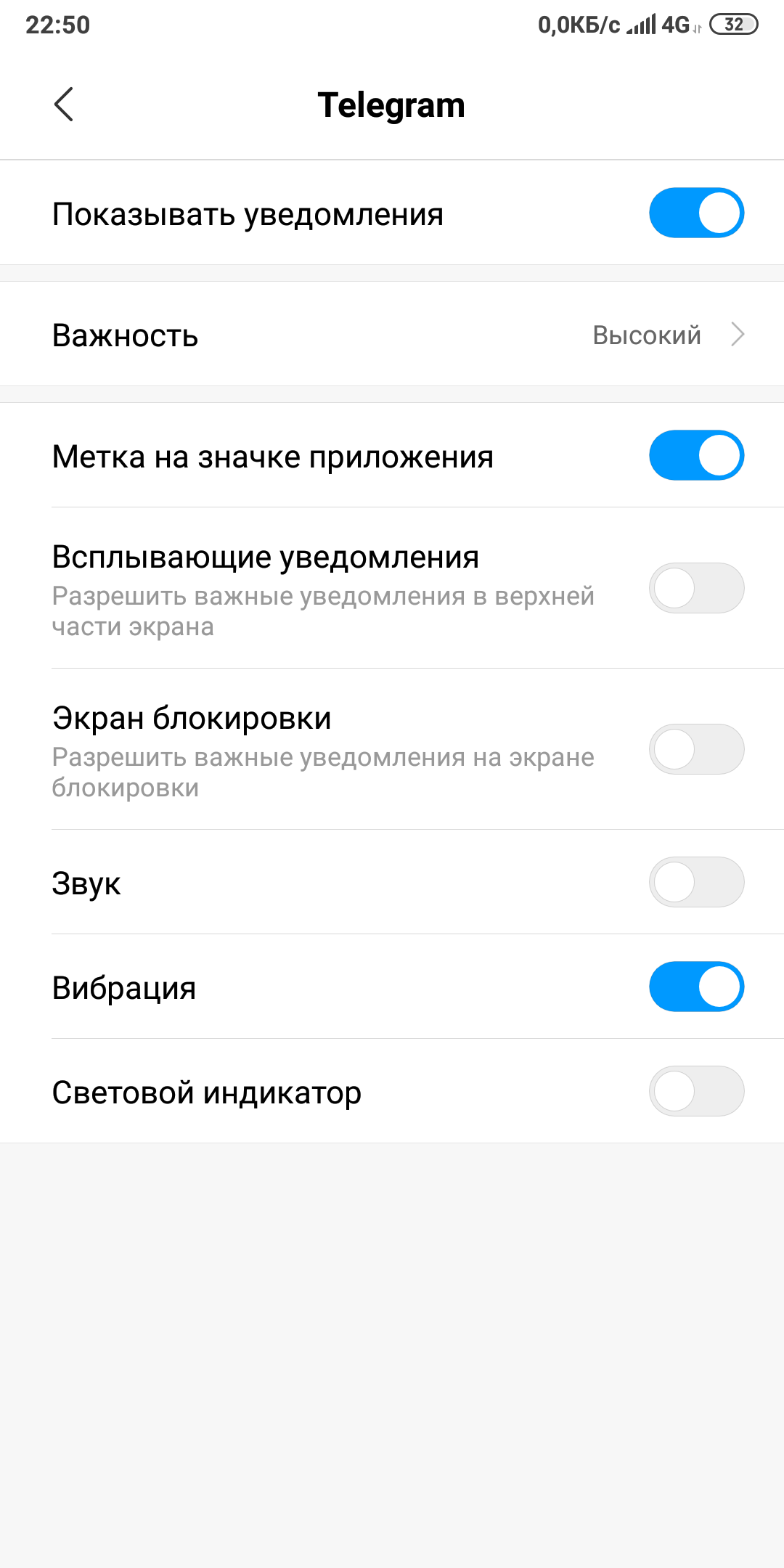The width and height of the screenshot is (784, 1568).
Task: Enable Всплывающие уведомления
Action: click(695, 588)
